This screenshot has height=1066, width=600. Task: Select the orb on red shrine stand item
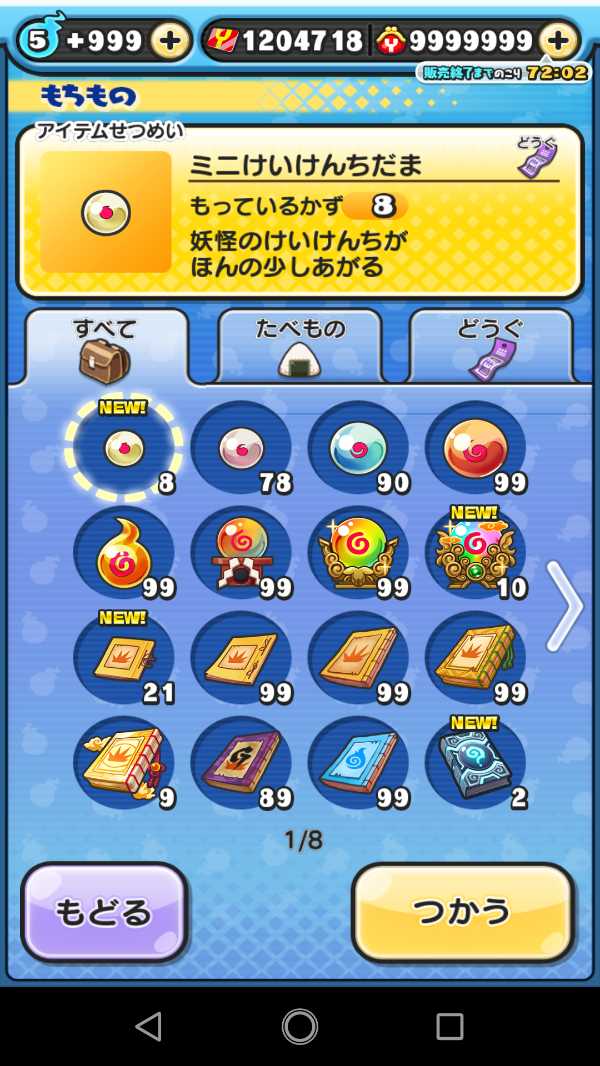[241, 554]
